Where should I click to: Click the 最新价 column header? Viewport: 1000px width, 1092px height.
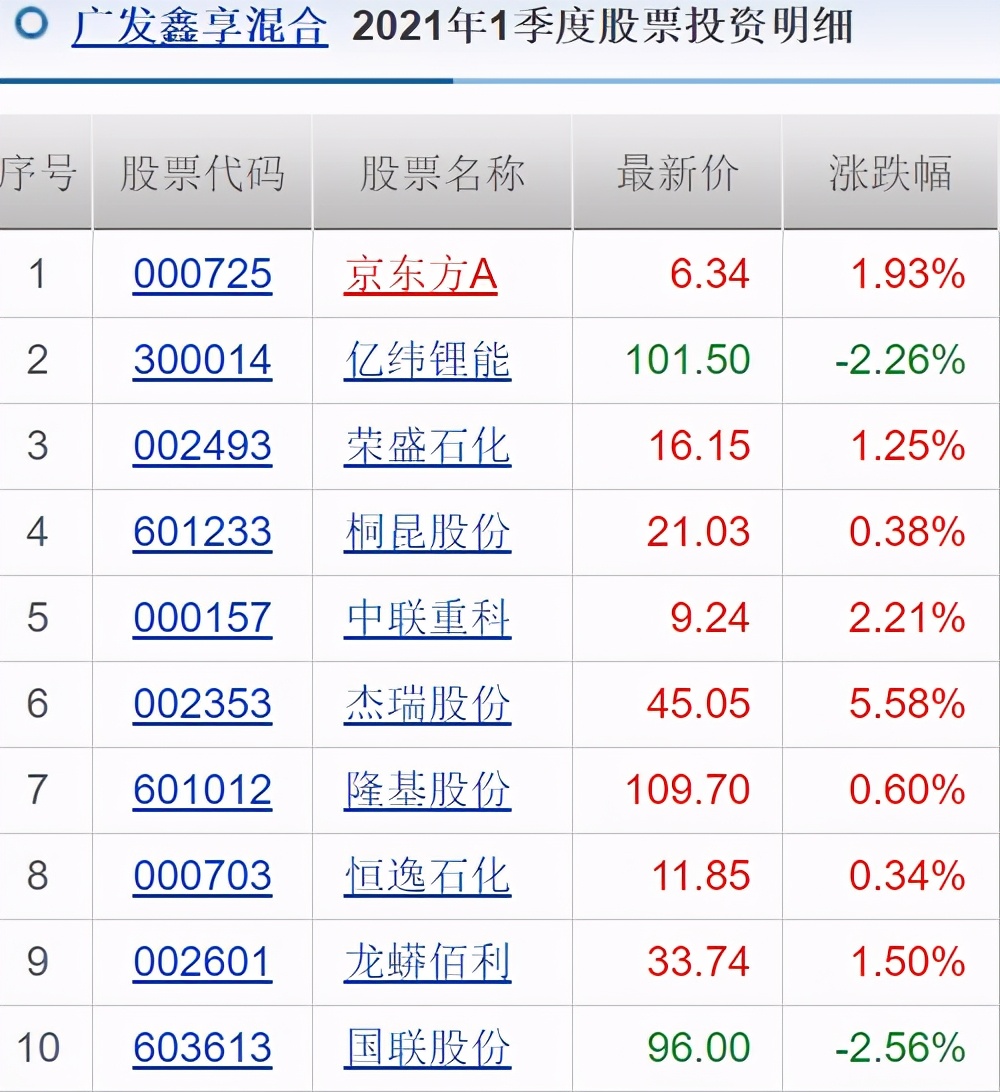[x=676, y=172]
